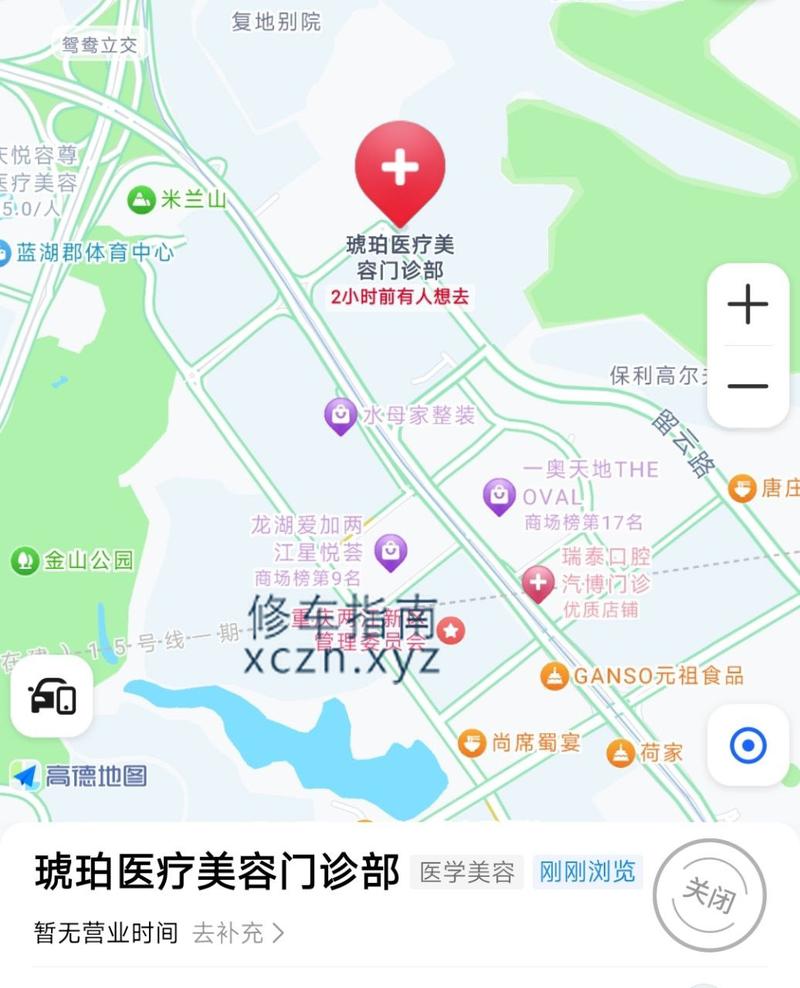
Task: Recenter map on my current location
Action: coord(747,745)
